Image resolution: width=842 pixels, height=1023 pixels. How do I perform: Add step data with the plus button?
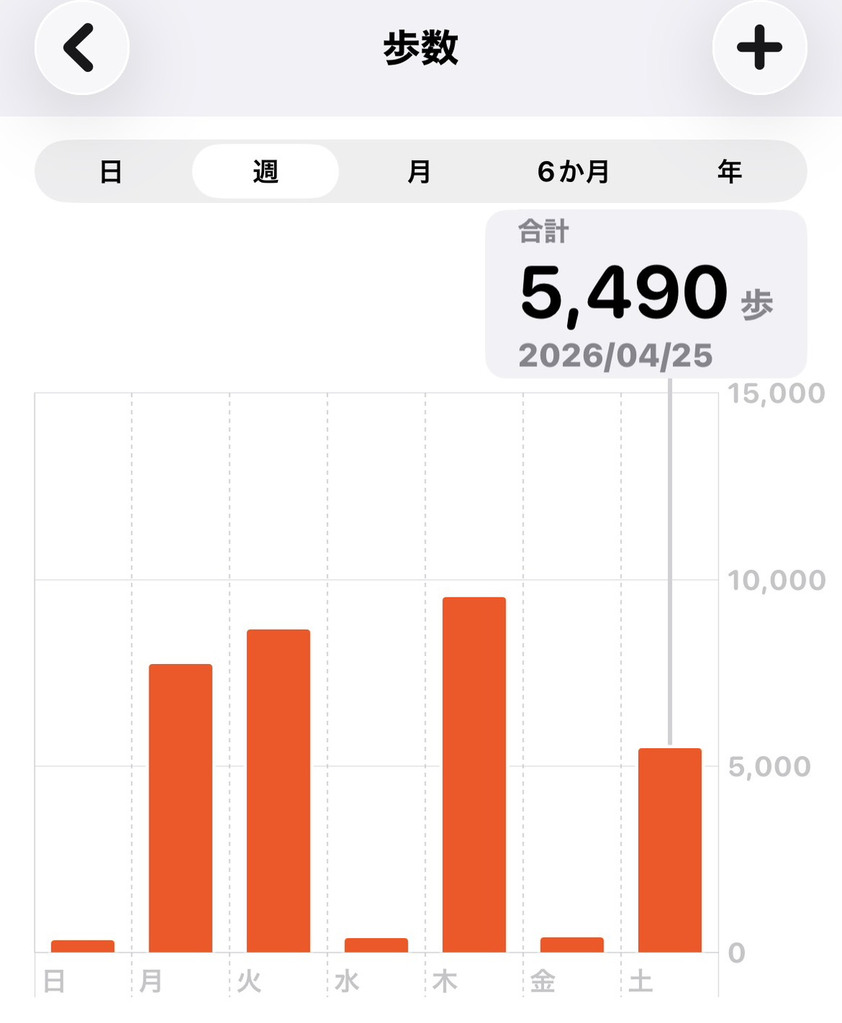759,49
